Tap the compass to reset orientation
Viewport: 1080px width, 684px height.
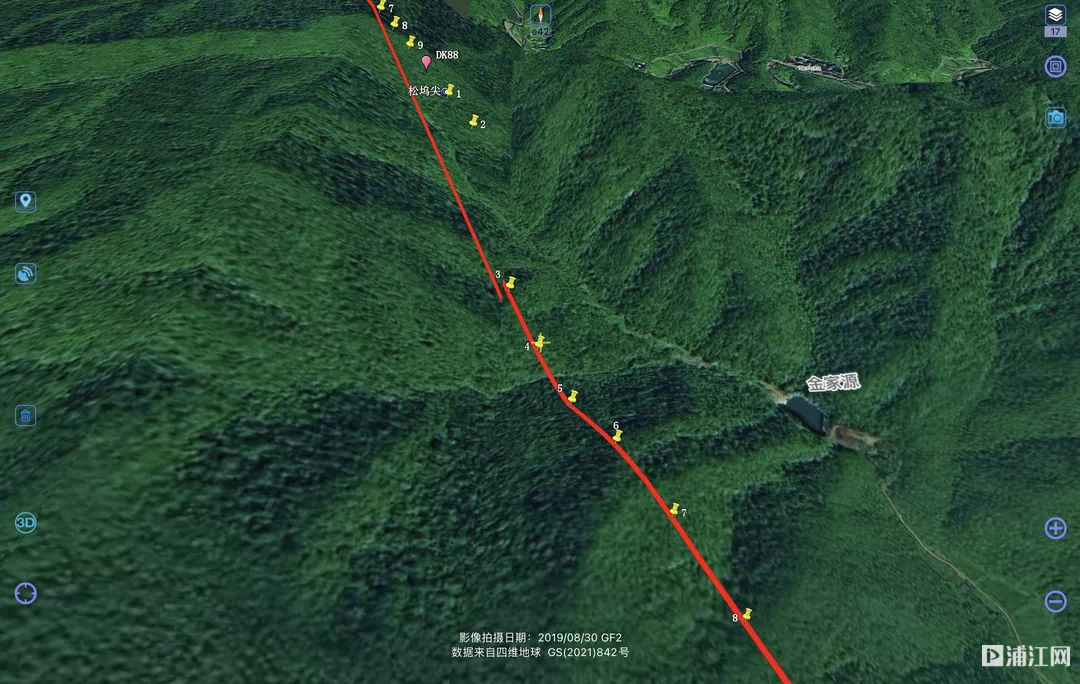click(x=540, y=15)
